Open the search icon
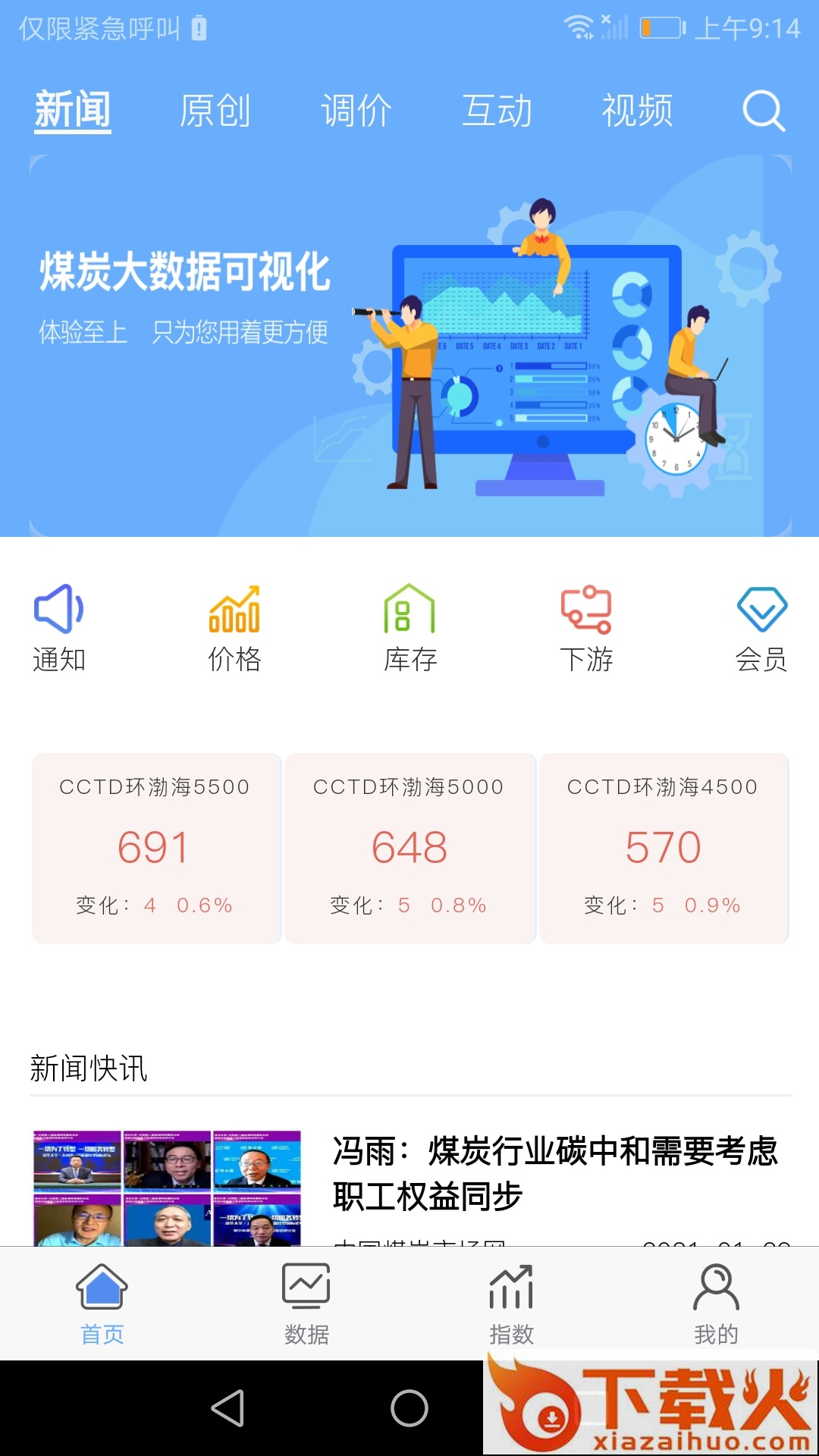 click(763, 111)
